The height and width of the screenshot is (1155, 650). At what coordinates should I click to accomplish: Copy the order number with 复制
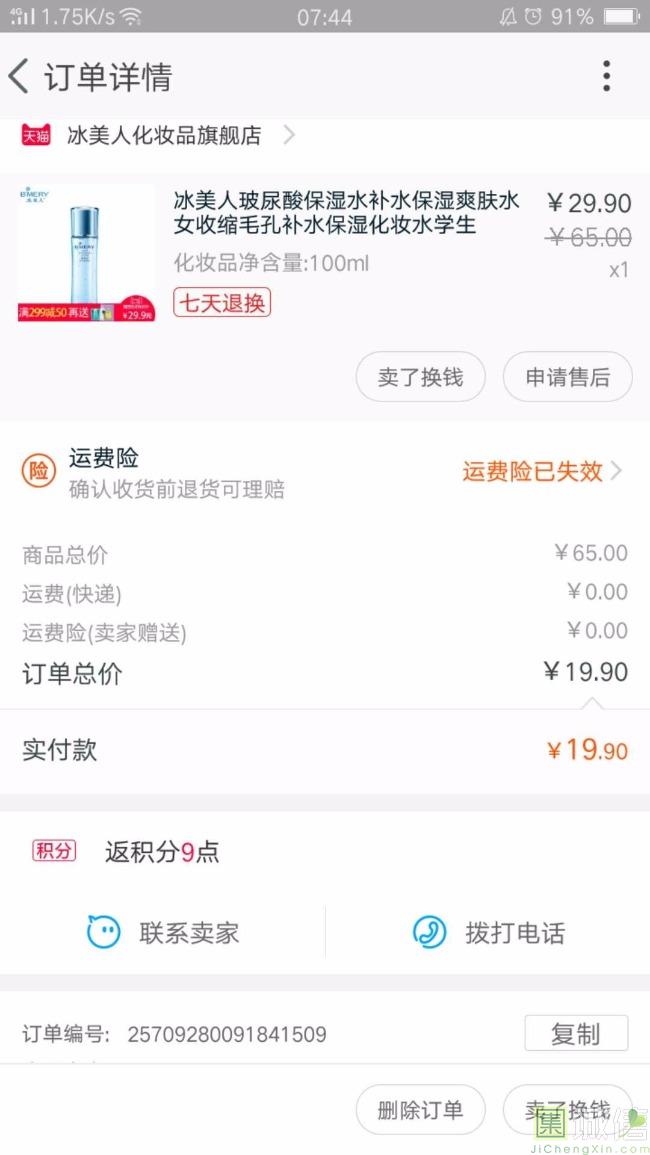[x=576, y=1034]
